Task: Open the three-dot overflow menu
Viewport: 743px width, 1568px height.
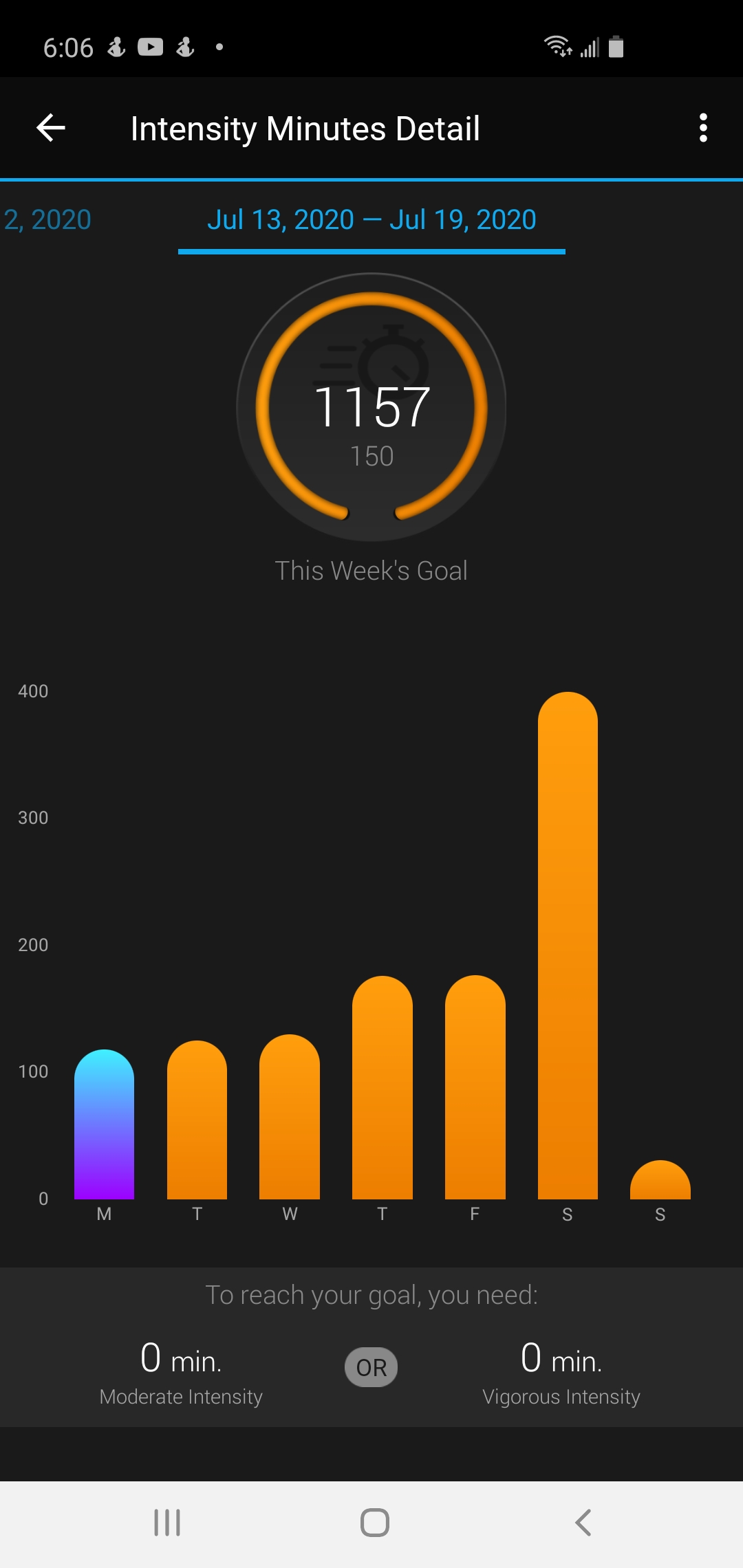Action: 702,128
